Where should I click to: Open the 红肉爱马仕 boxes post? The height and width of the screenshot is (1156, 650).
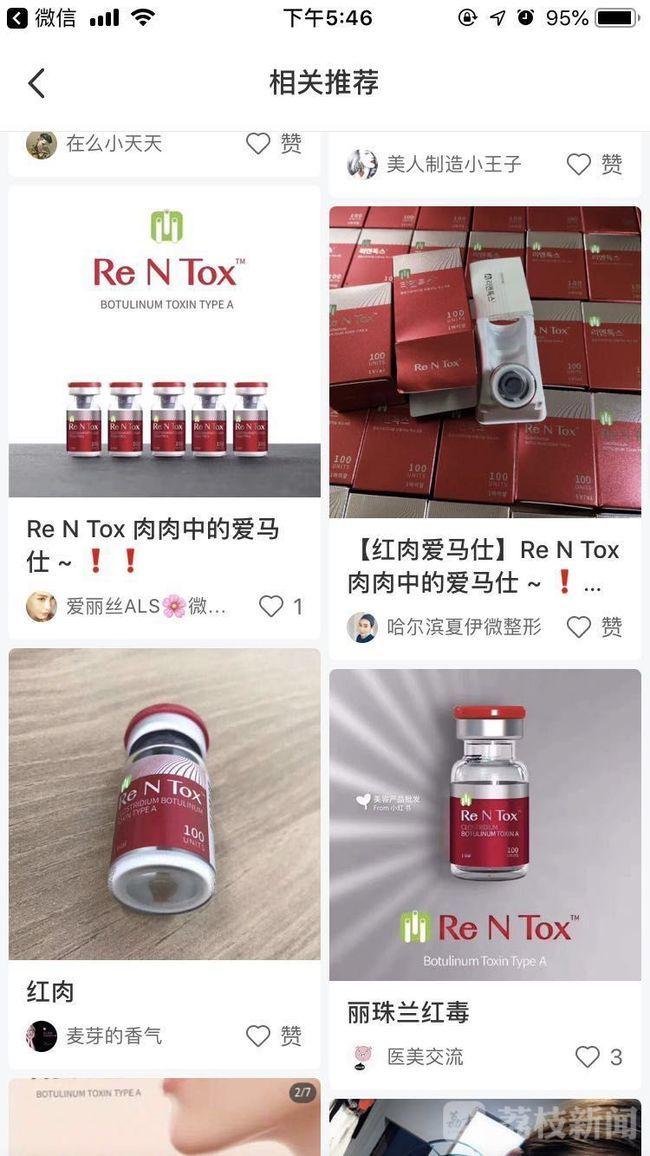tap(485, 361)
